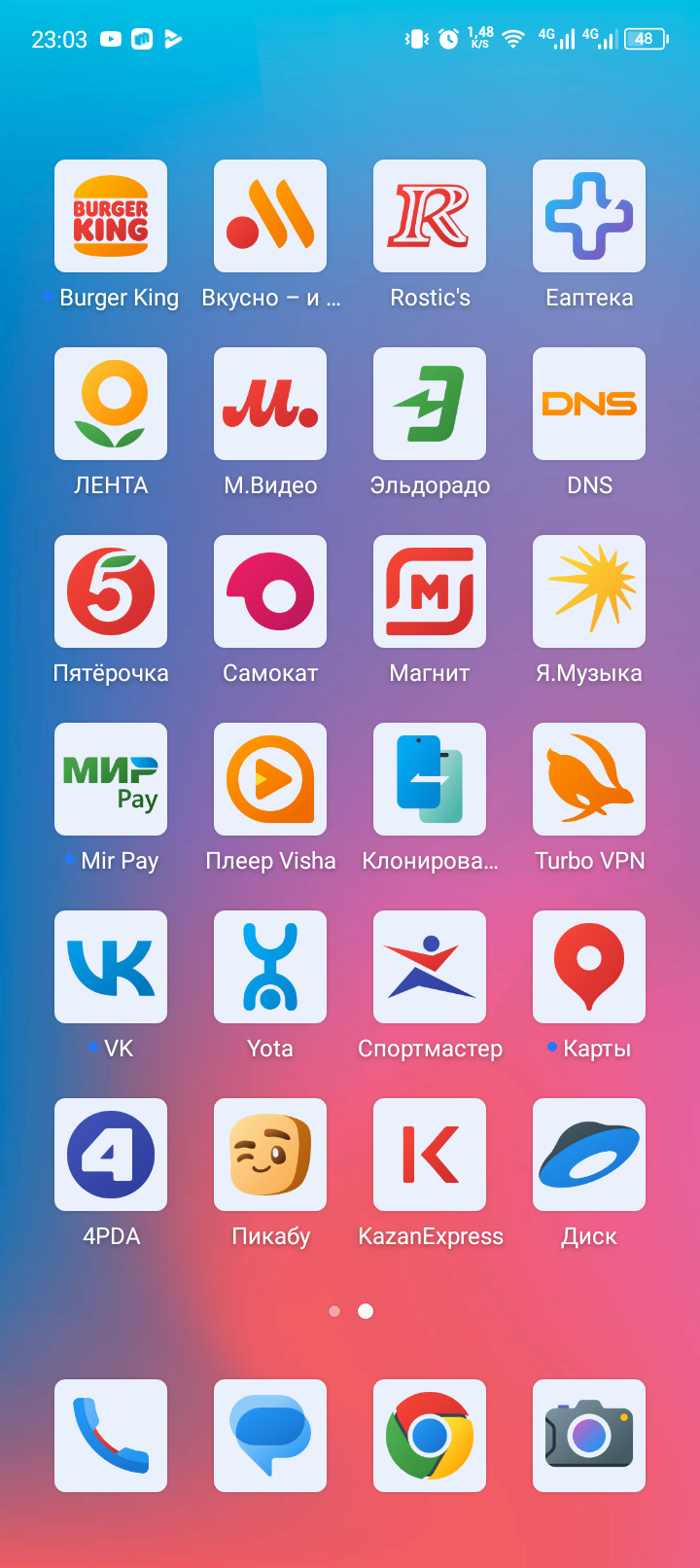Open the DNS shop app

pos(589,404)
